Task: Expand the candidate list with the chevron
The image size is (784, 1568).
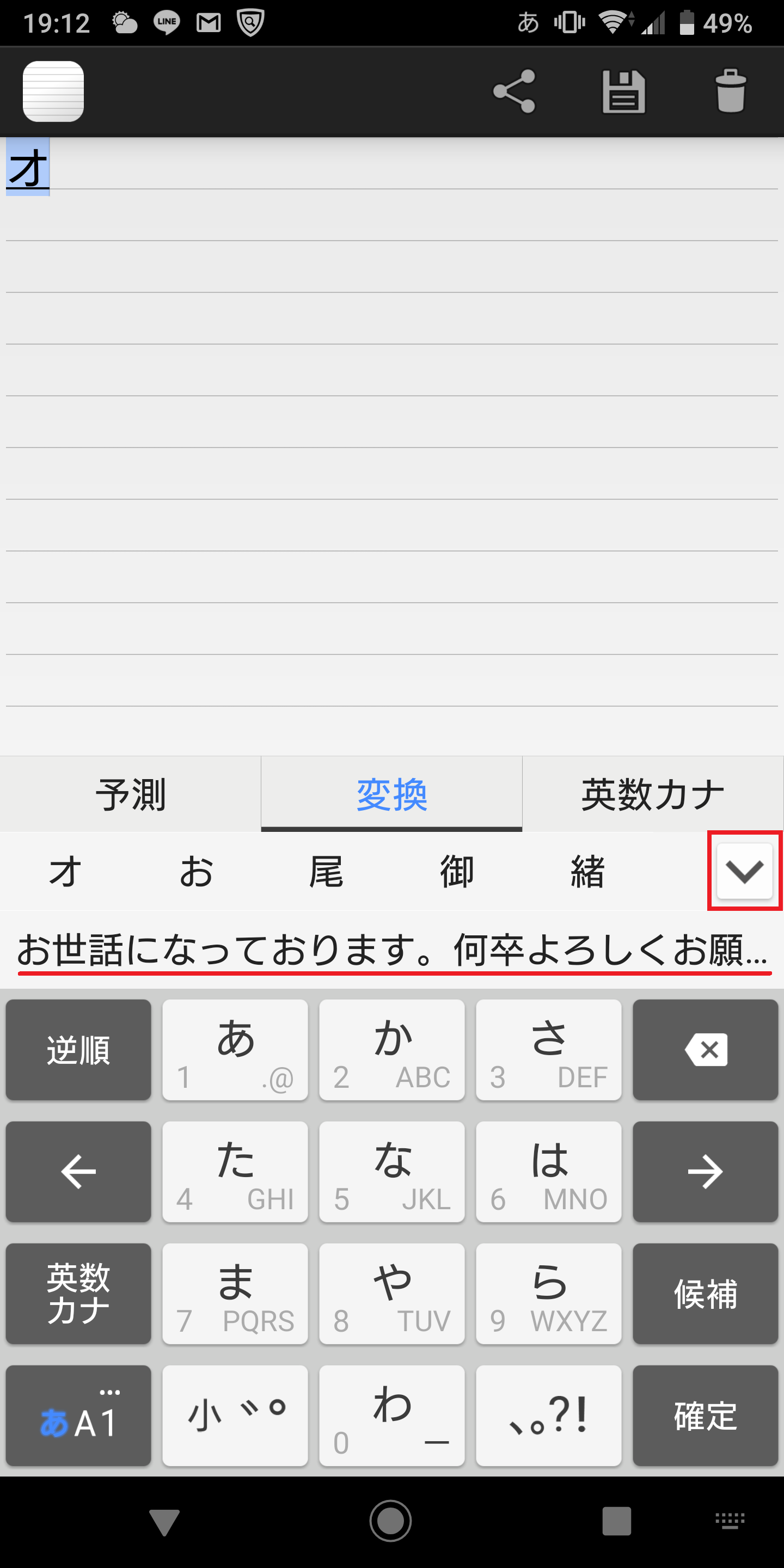Action: [744, 871]
